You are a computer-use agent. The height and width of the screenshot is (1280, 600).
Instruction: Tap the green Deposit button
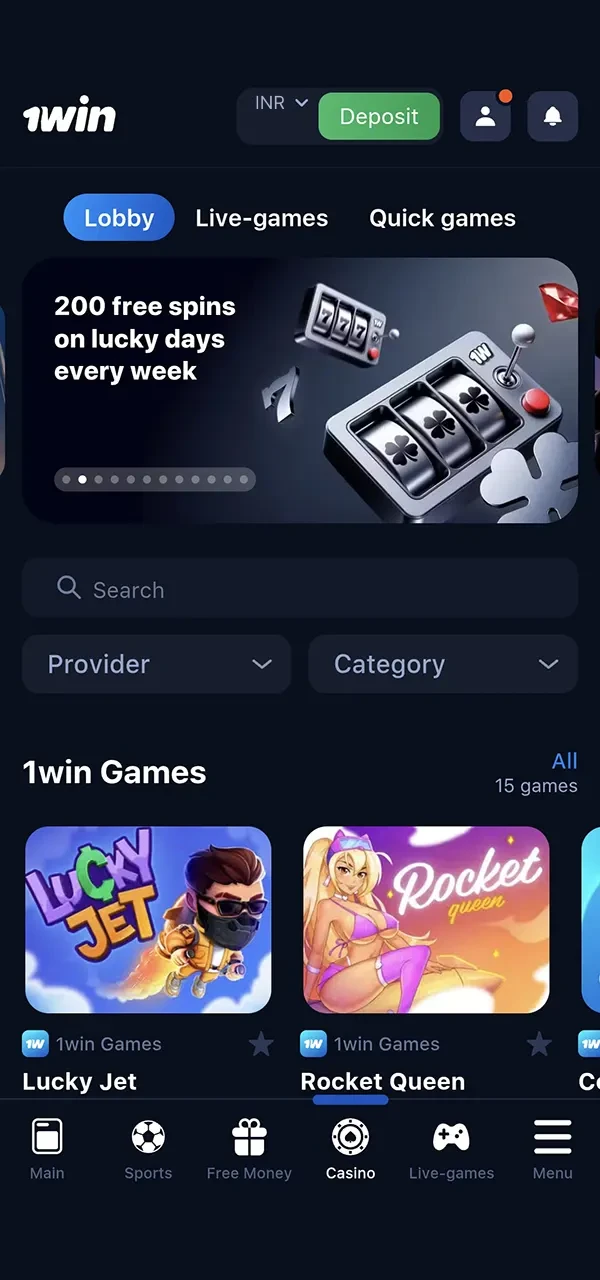379,117
